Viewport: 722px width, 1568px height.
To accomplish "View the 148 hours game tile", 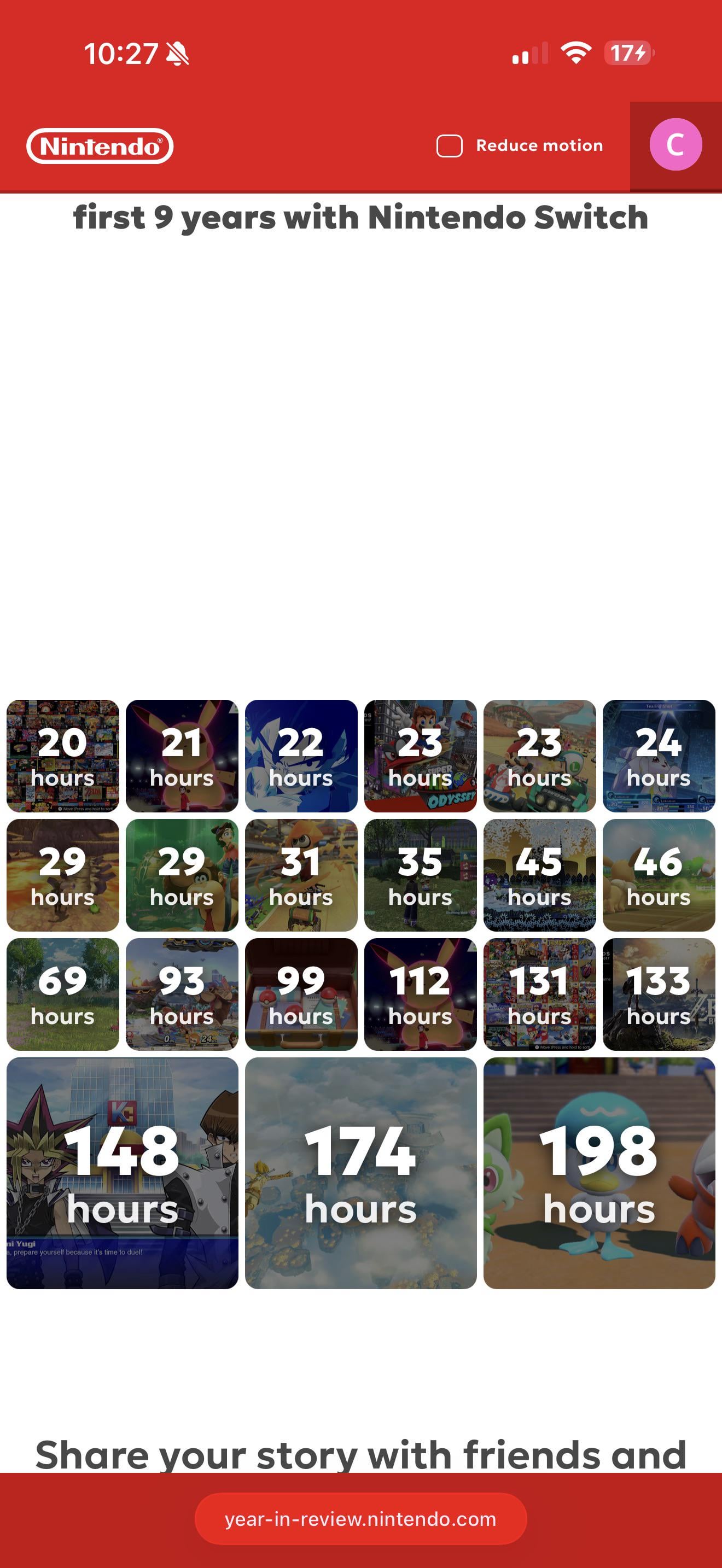I will [123, 1173].
